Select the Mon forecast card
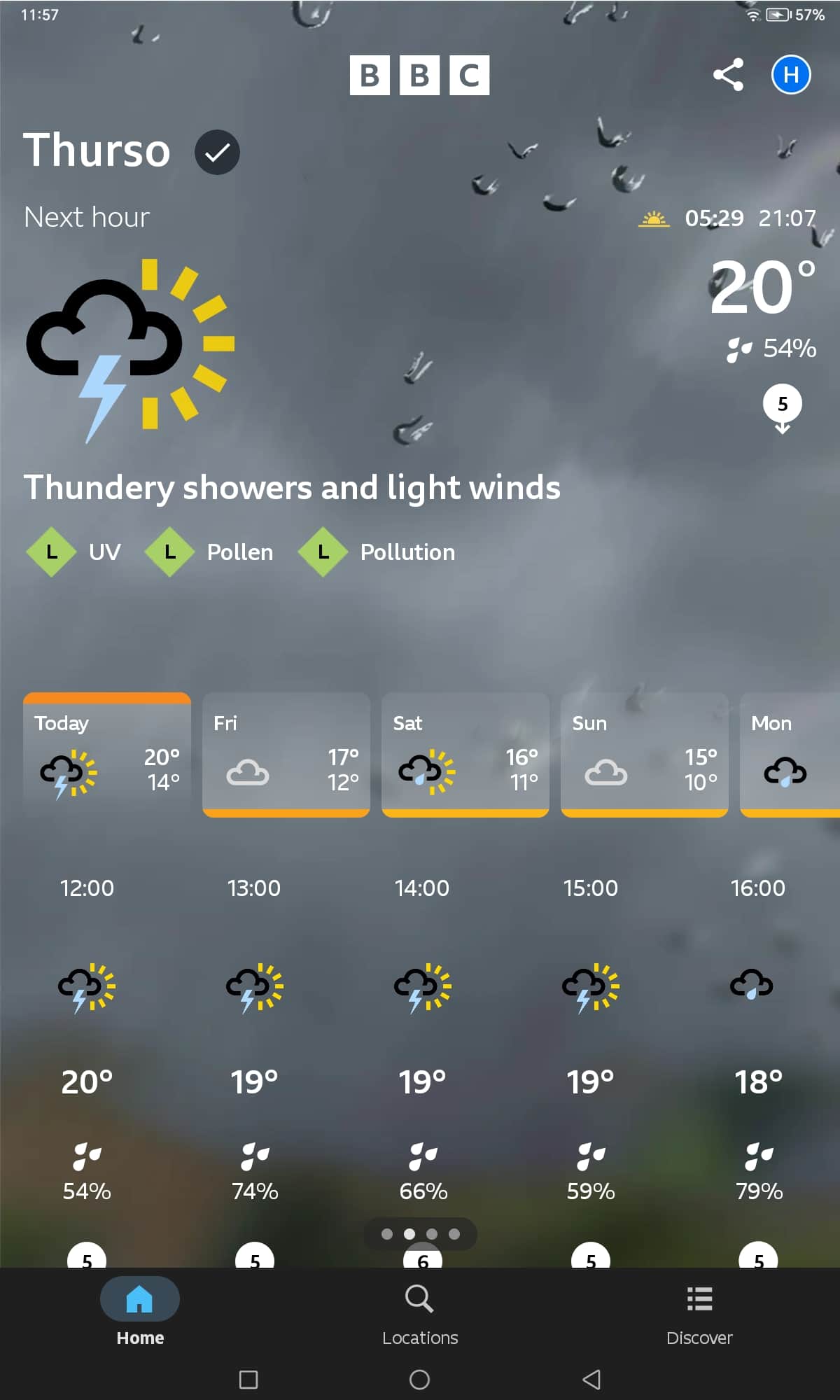This screenshot has width=840, height=1400. coord(790,755)
